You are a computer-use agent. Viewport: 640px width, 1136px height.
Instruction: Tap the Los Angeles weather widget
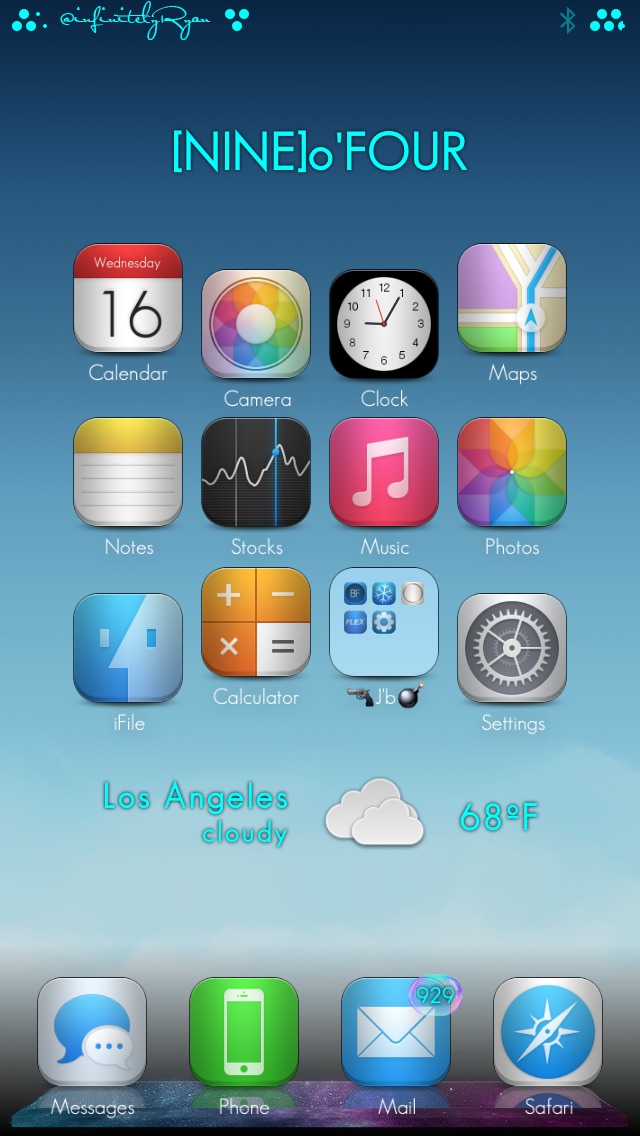320,814
